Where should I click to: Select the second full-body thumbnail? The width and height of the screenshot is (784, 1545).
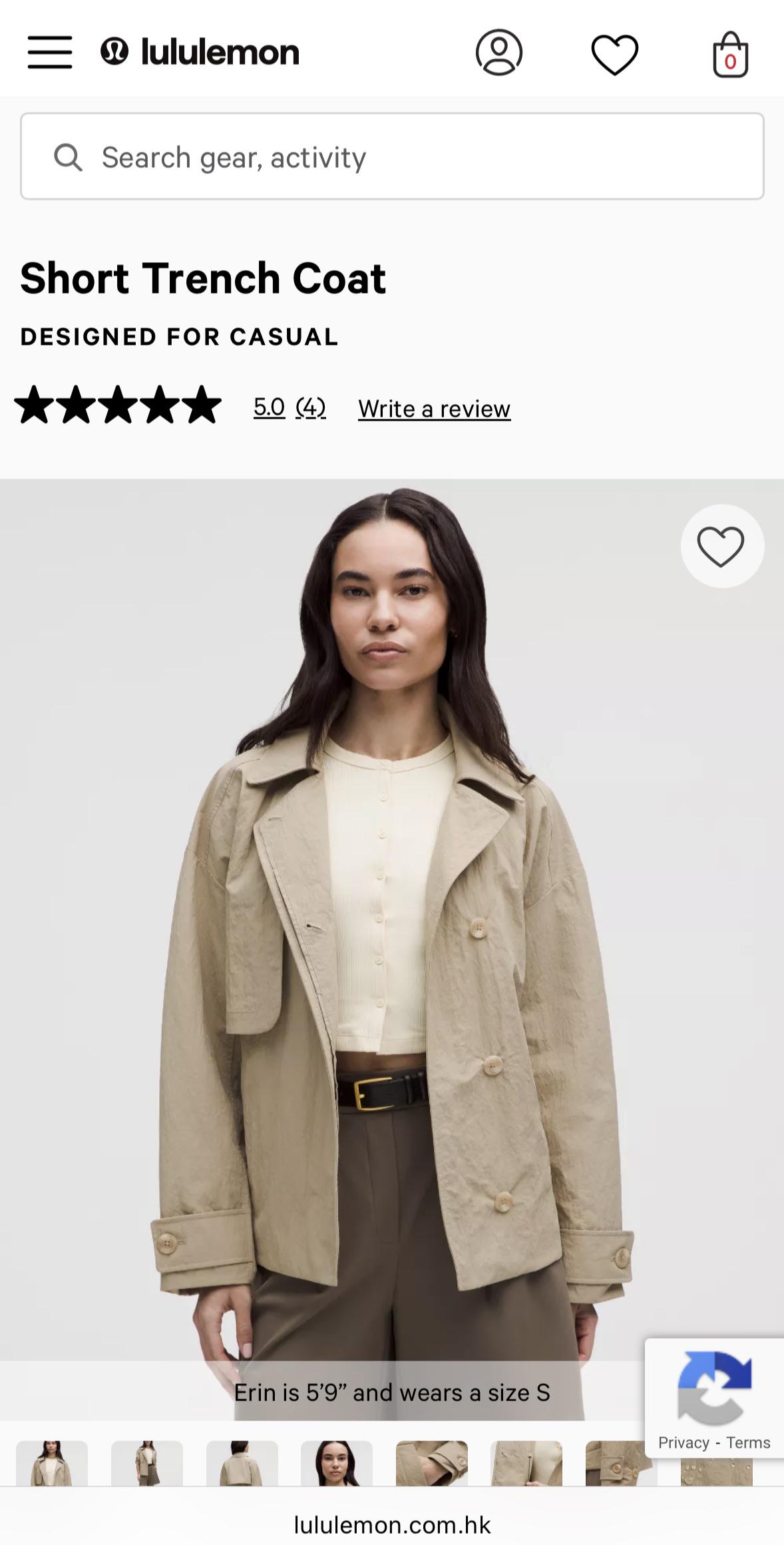[147, 1463]
